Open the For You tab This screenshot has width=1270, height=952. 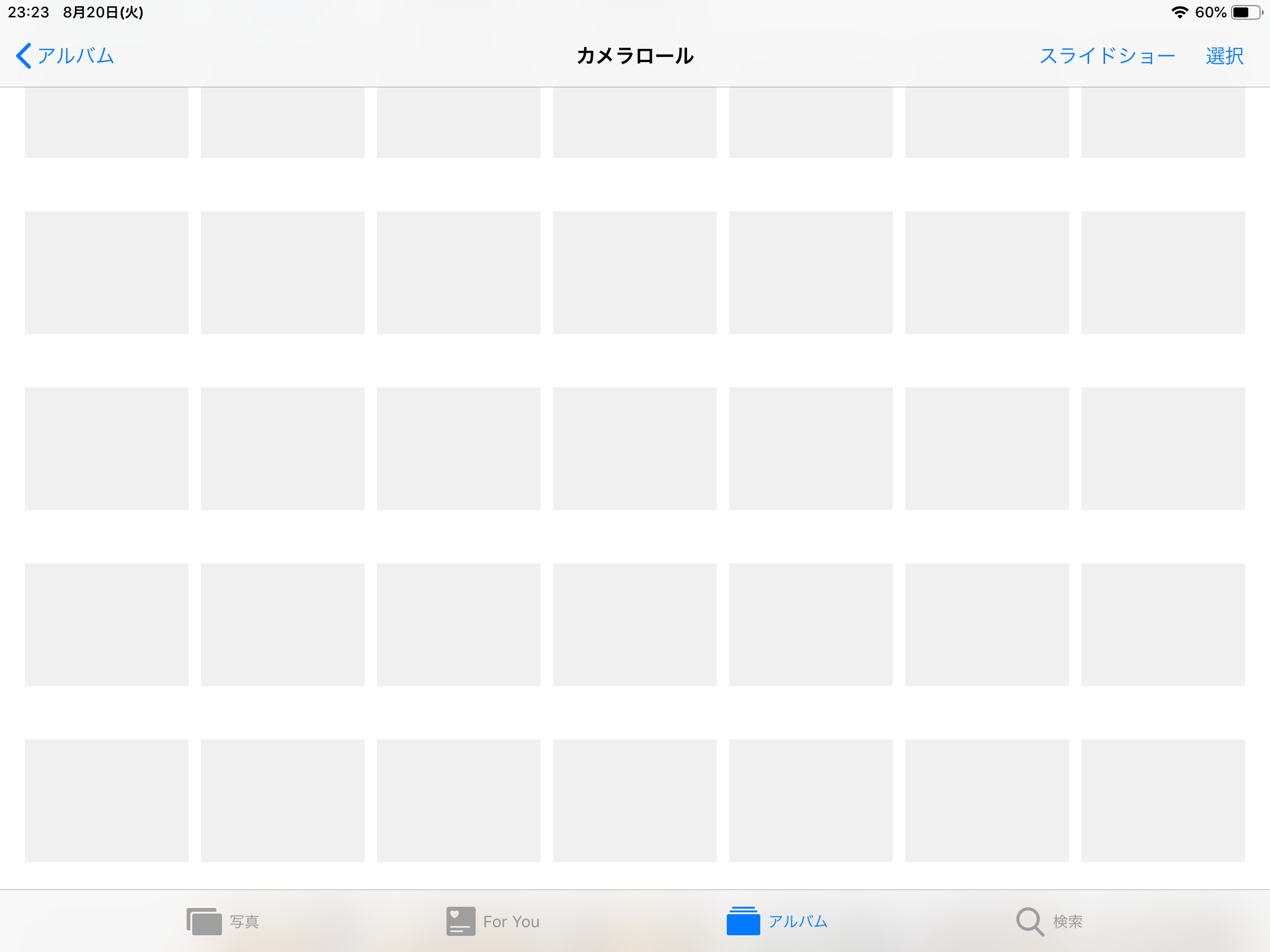(x=493, y=921)
